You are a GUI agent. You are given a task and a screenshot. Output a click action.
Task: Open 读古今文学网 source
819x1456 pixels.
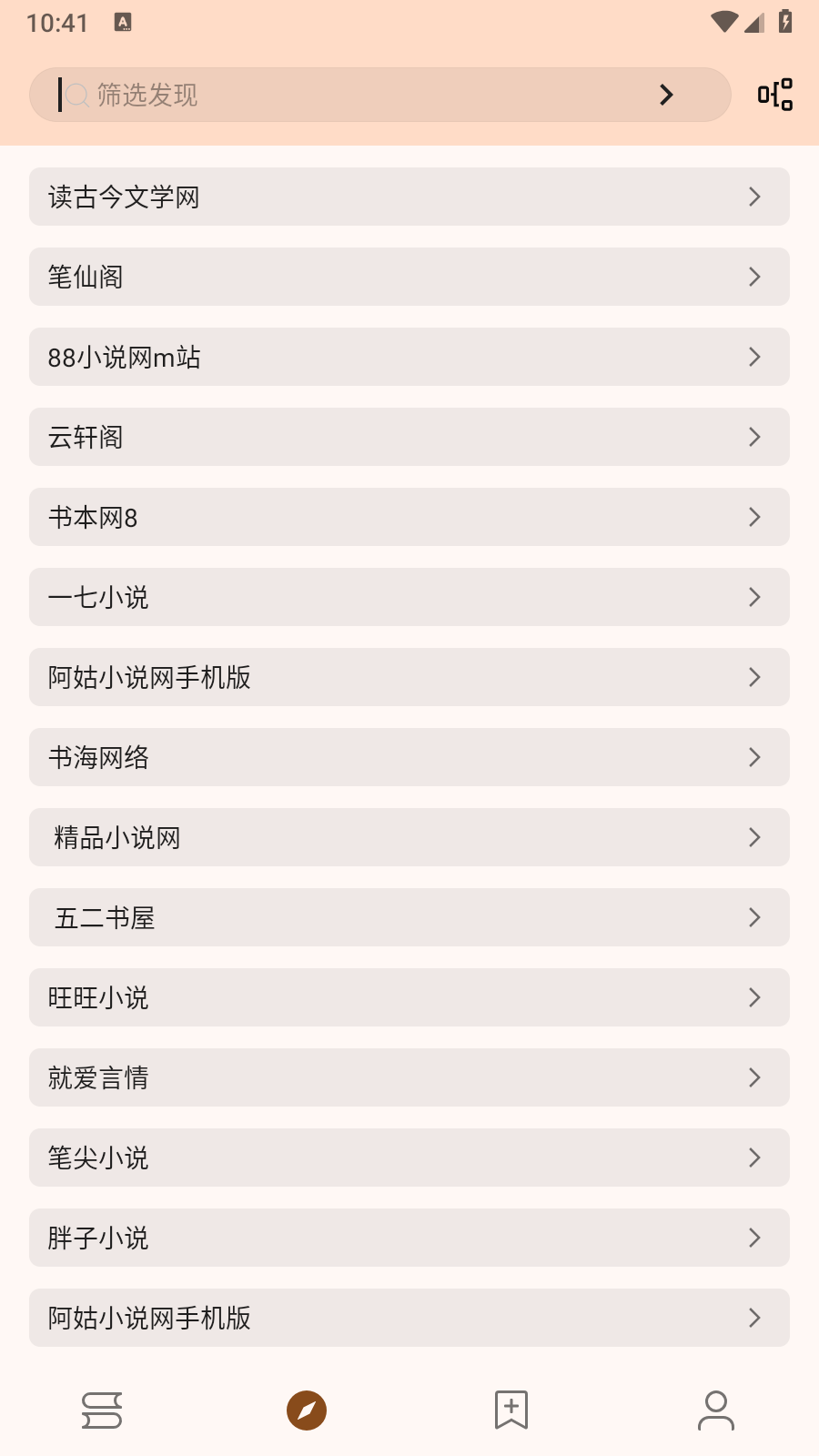(409, 197)
